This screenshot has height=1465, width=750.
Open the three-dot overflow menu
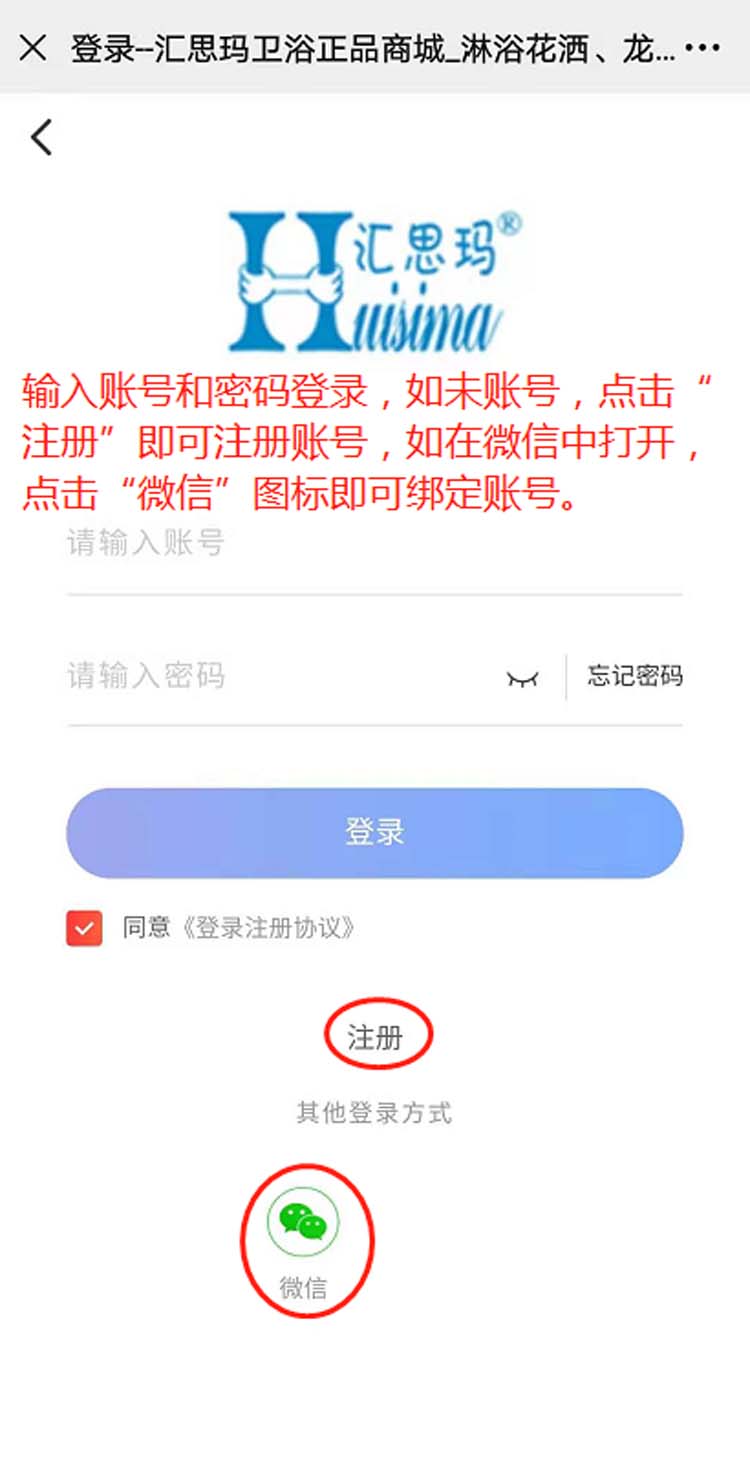(x=703, y=47)
